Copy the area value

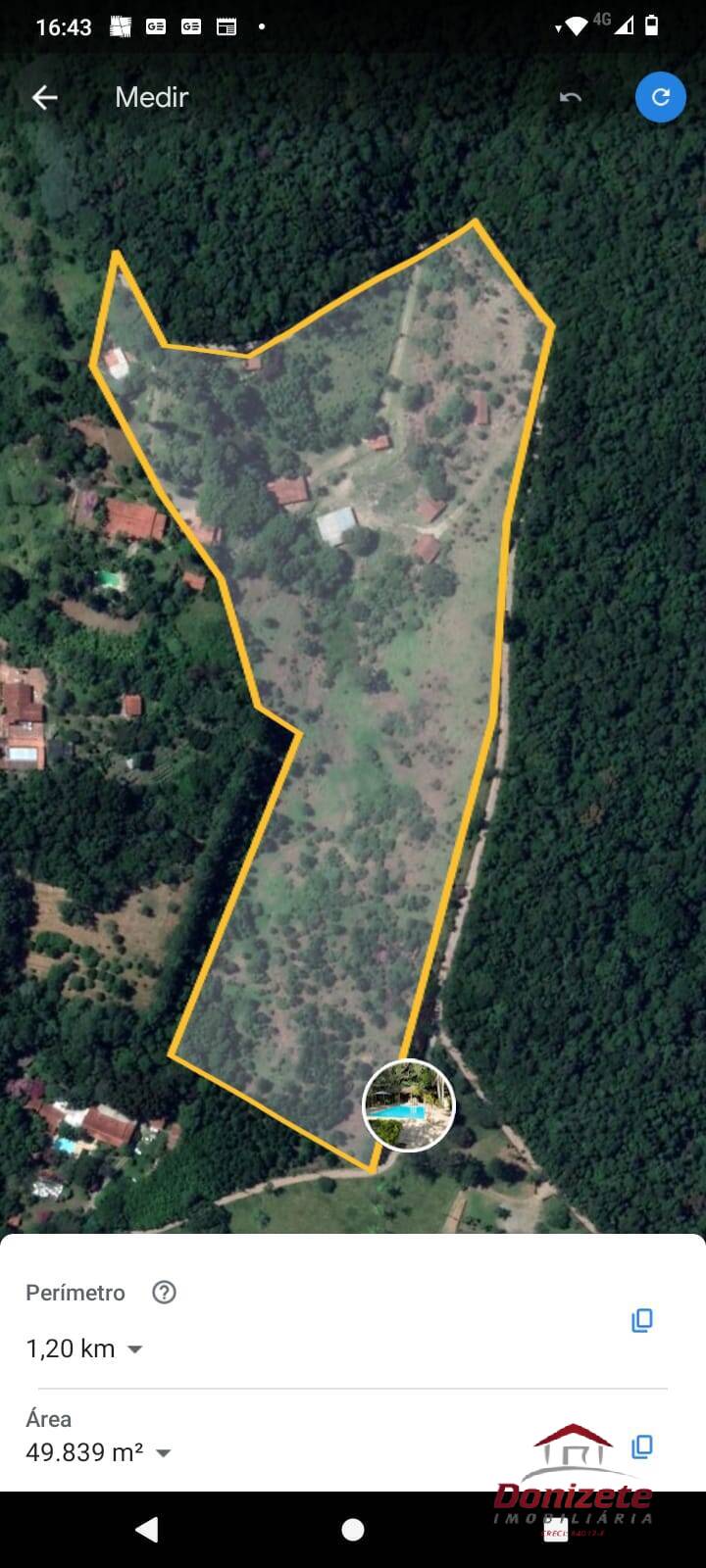(642, 1446)
